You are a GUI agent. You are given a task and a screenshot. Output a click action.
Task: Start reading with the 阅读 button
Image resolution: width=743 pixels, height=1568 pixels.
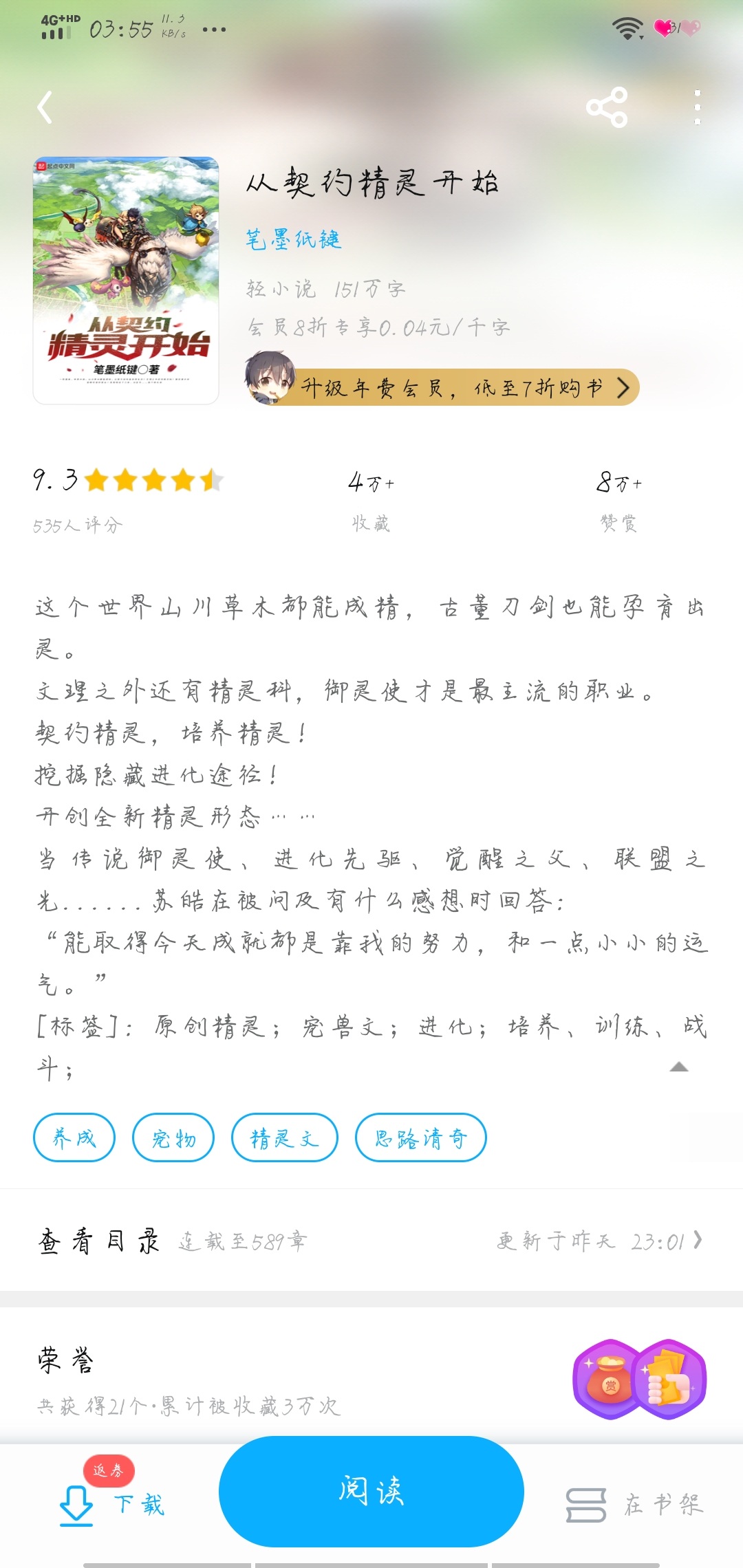pyautogui.click(x=371, y=1491)
